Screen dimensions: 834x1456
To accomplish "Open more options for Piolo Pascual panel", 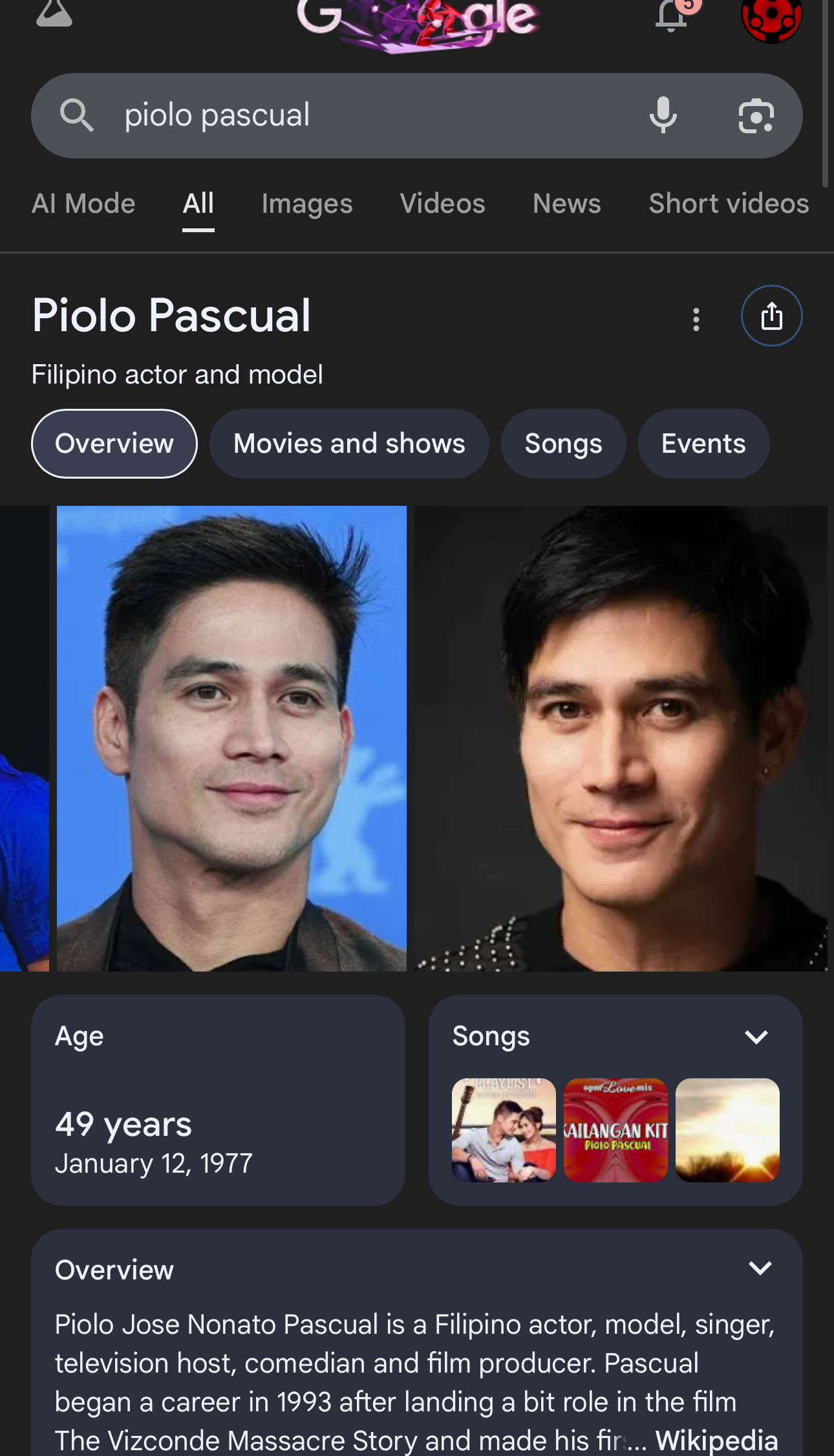I will [x=696, y=319].
